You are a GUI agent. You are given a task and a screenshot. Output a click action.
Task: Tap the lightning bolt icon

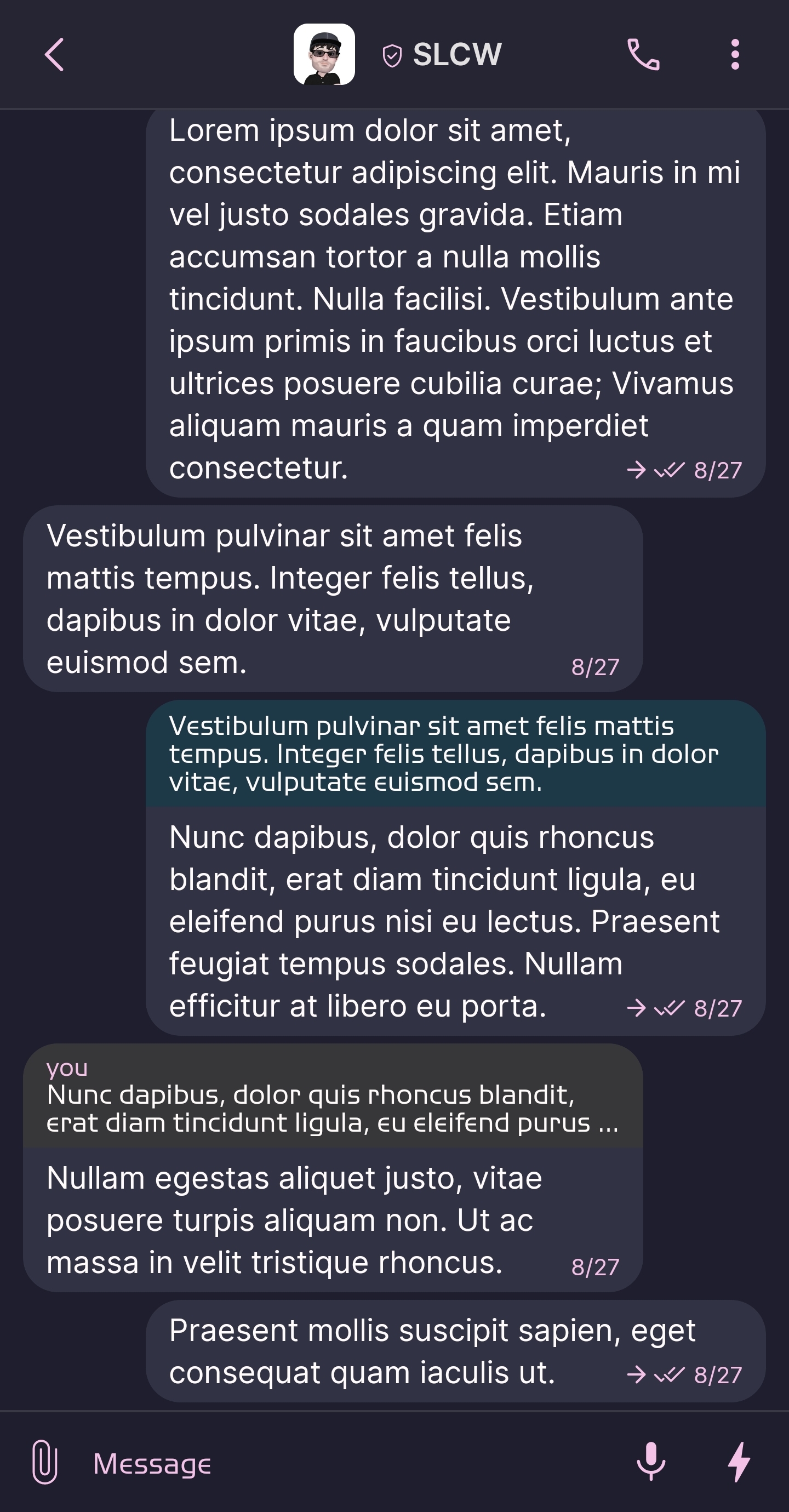pyautogui.click(x=739, y=1462)
